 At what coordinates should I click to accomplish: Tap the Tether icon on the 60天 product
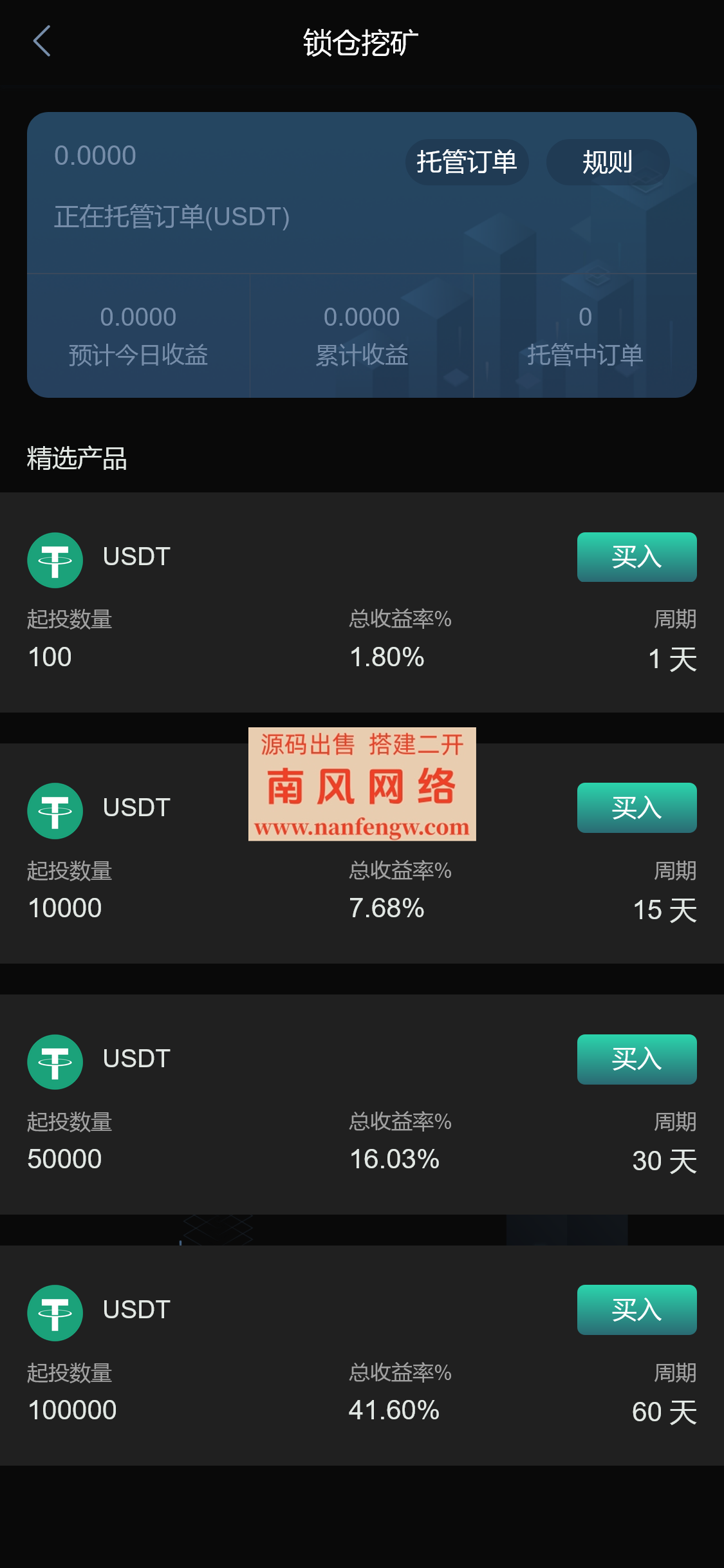click(55, 1313)
